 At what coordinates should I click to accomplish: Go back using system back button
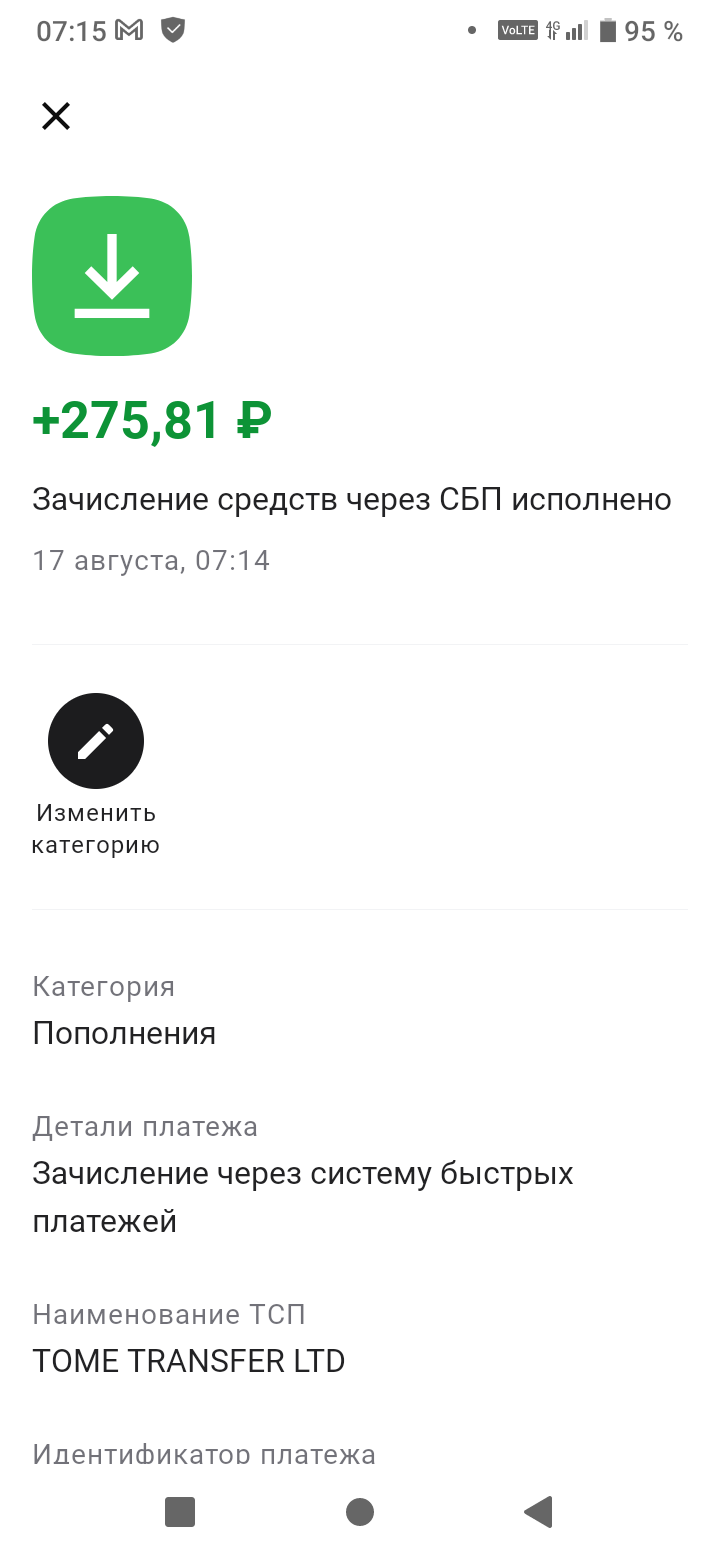539,1511
